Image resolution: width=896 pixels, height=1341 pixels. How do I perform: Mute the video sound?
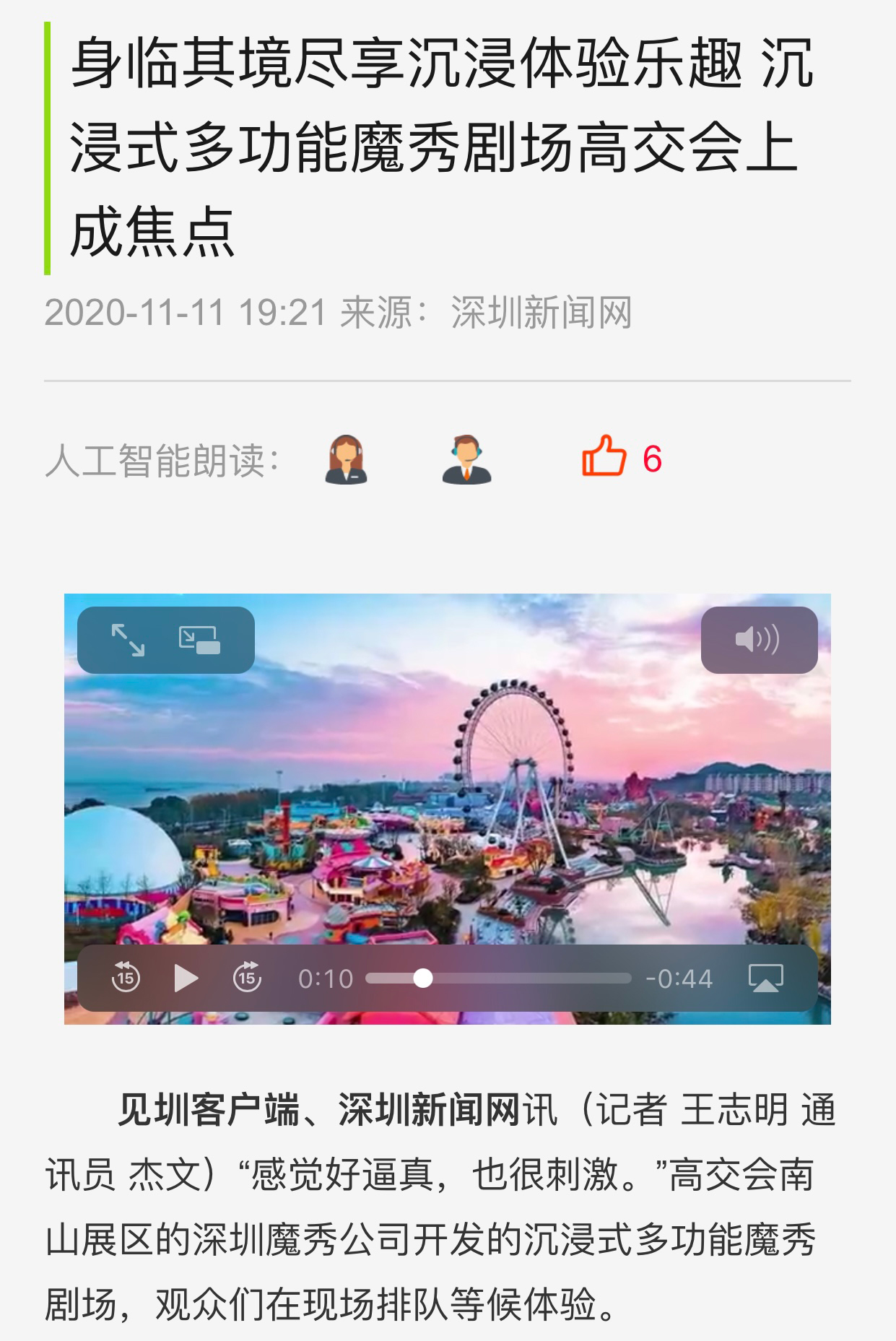[758, 640]
